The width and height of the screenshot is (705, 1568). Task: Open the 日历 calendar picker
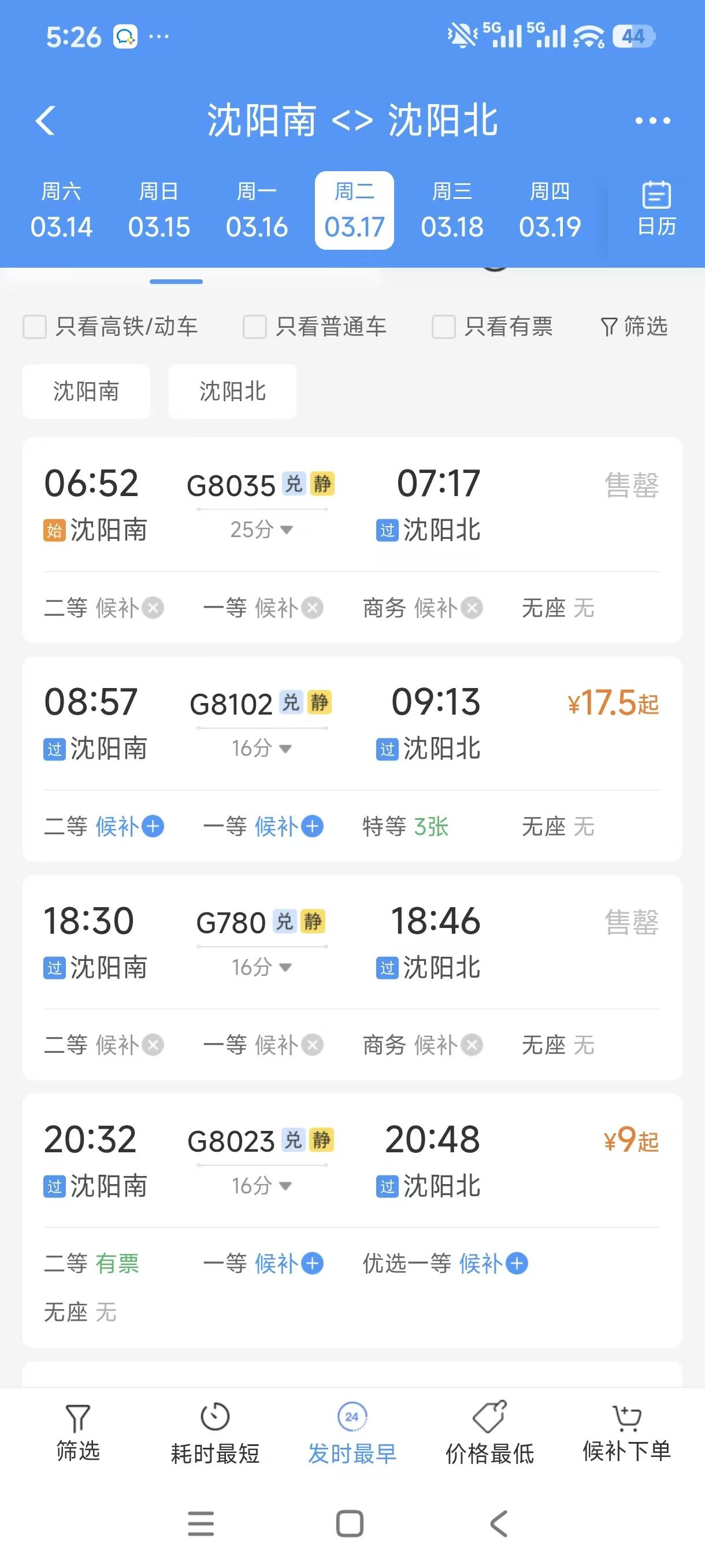pyautogui.click(x=656, y=209)
